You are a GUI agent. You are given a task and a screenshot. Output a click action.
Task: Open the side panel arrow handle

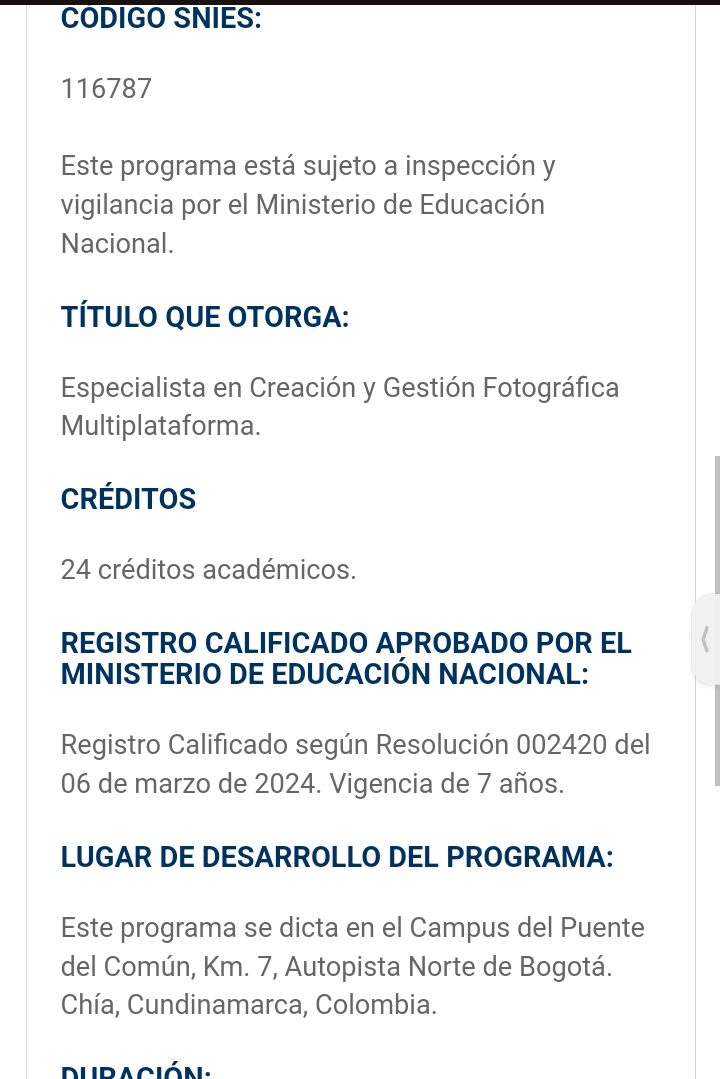pos(706,639)
